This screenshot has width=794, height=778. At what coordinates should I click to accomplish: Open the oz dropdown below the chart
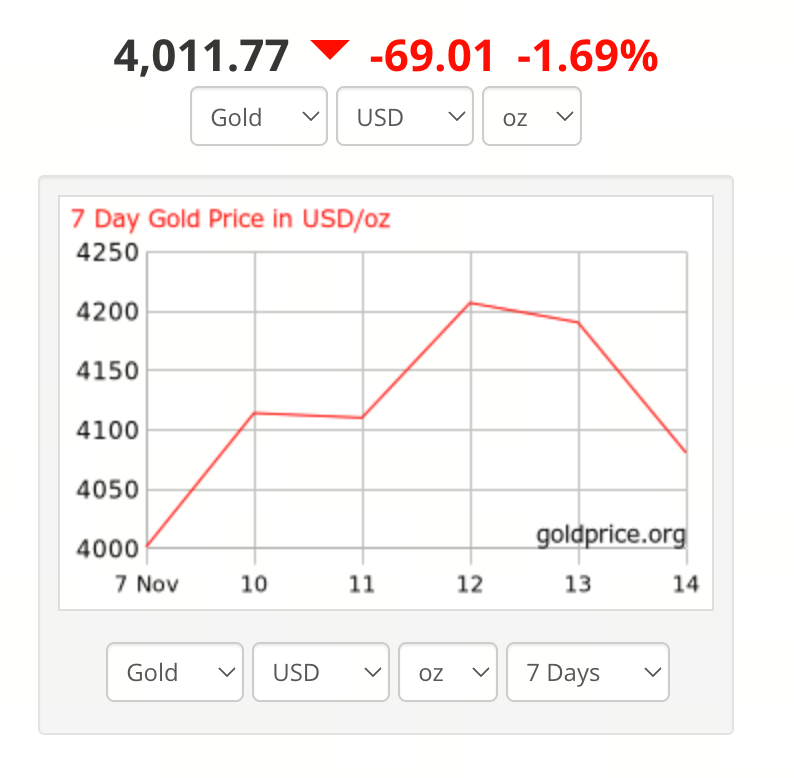coord(447,672)
